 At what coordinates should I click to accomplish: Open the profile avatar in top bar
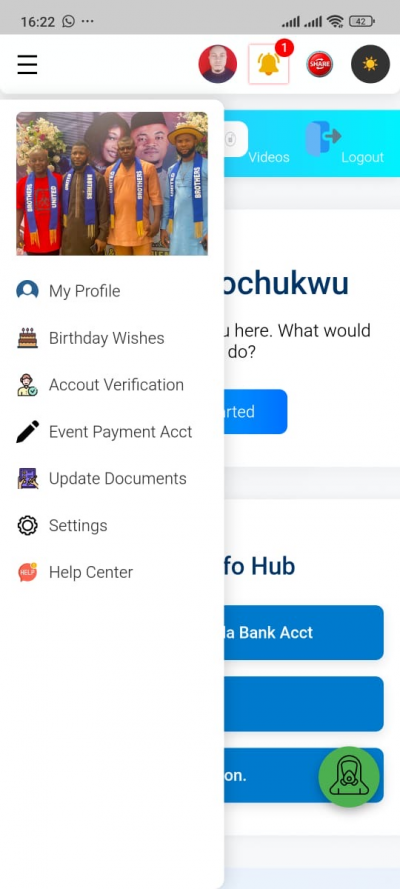point(218,64)
